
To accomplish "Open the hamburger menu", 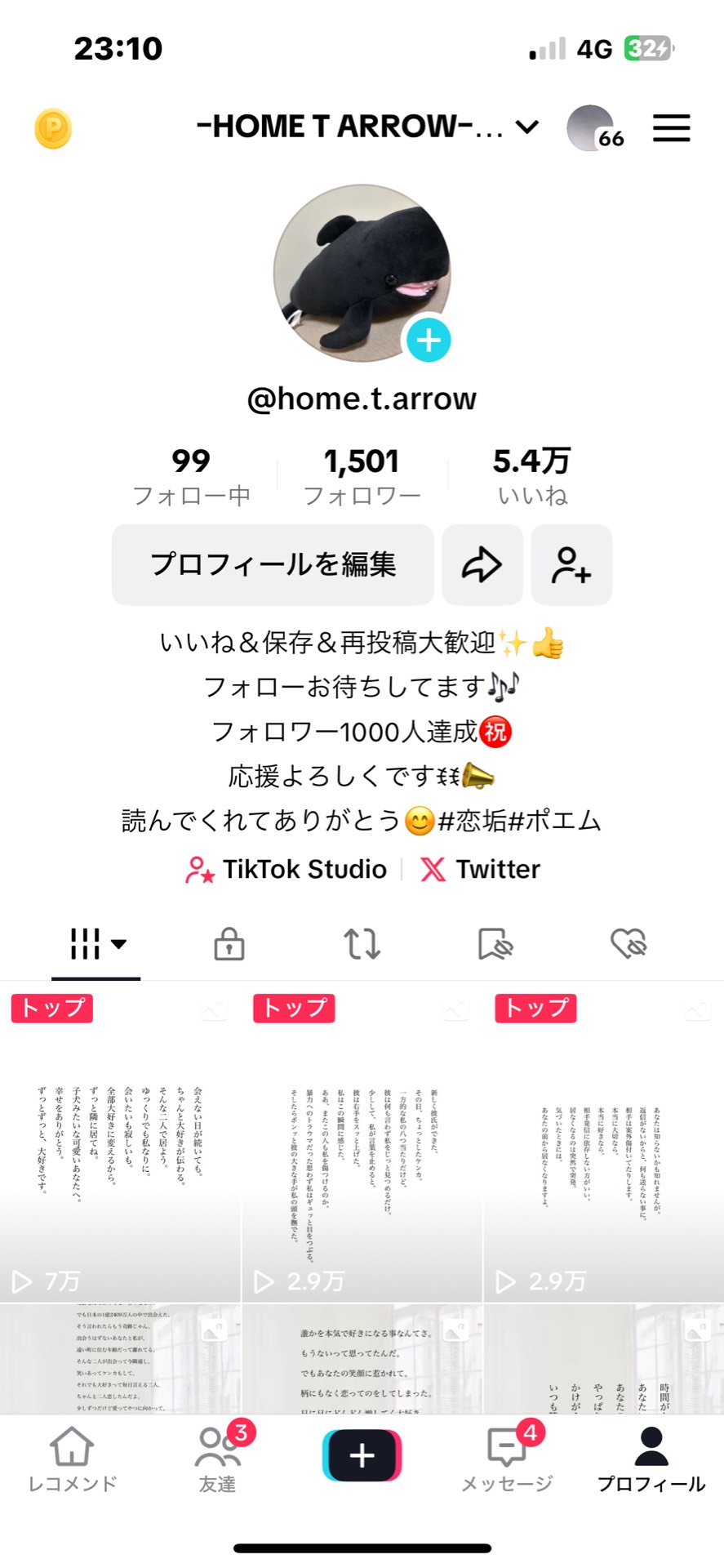I will [671, 128].
